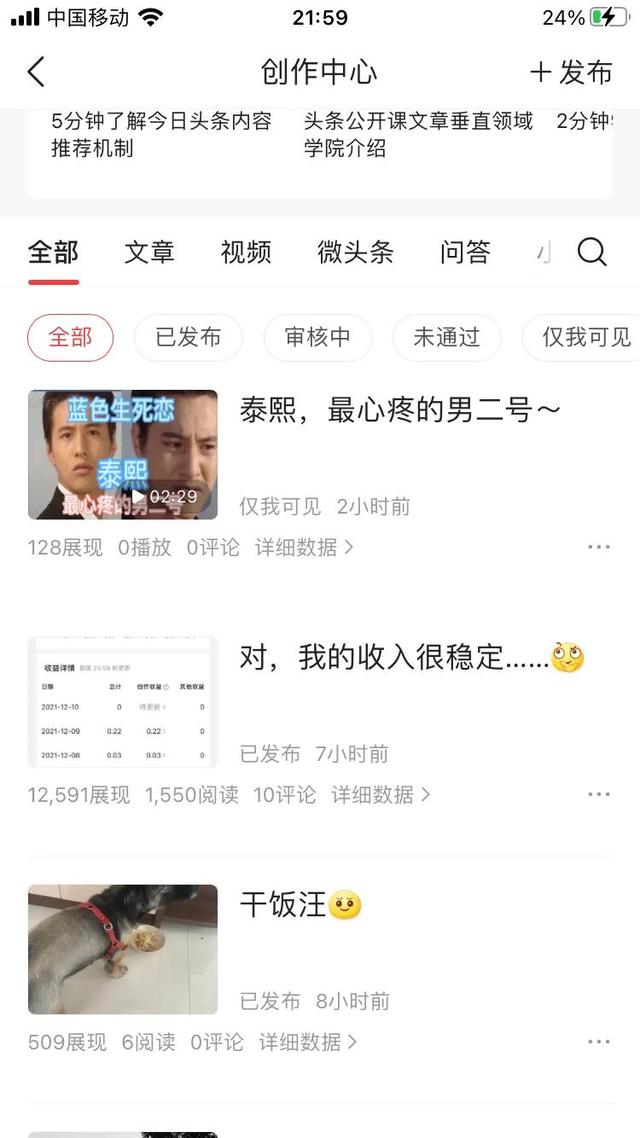Open the search icon beside the tabs
640x1138 pixels.
click(592, 252)
